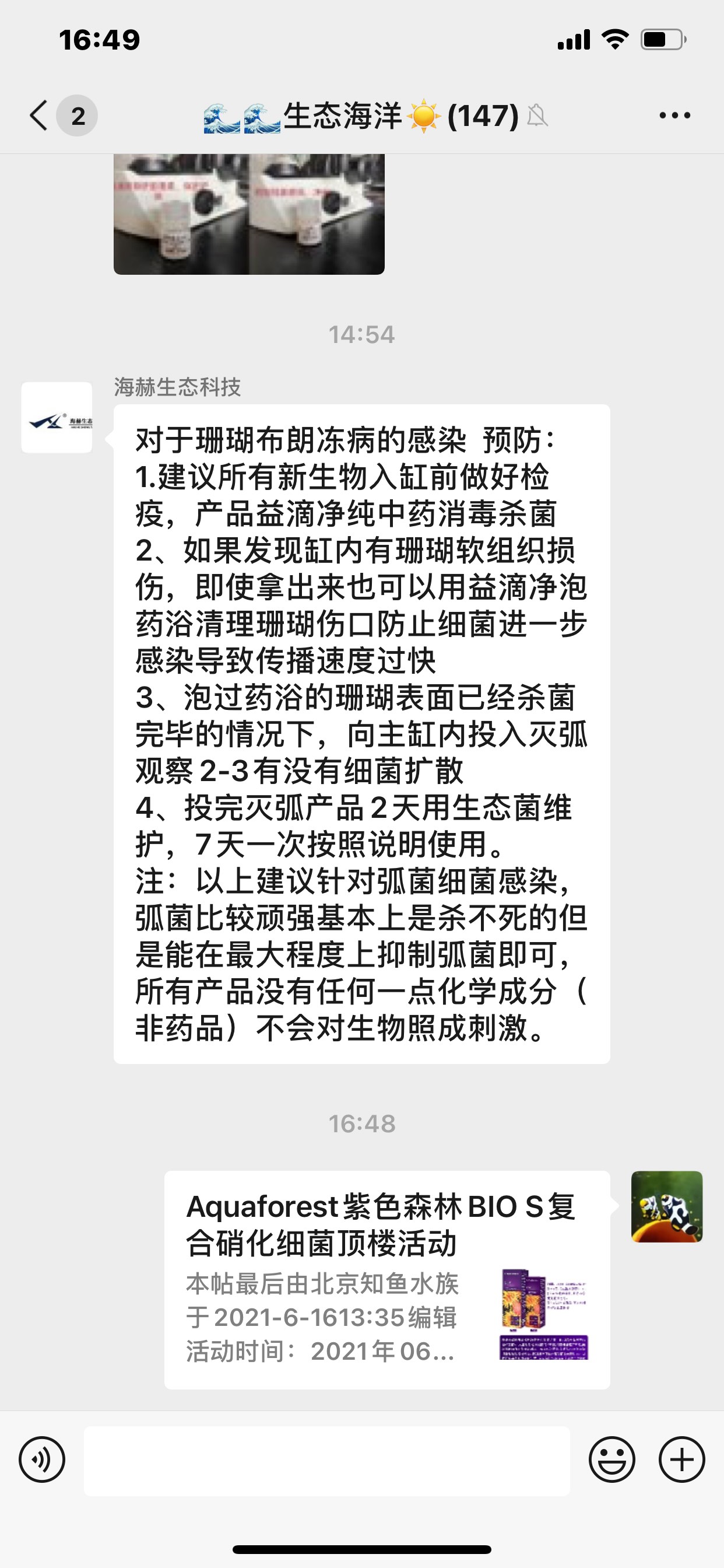This screenshot has height=1568, width=724.
Task: Open the plus attachment menu
Action: click(681, 1459)
